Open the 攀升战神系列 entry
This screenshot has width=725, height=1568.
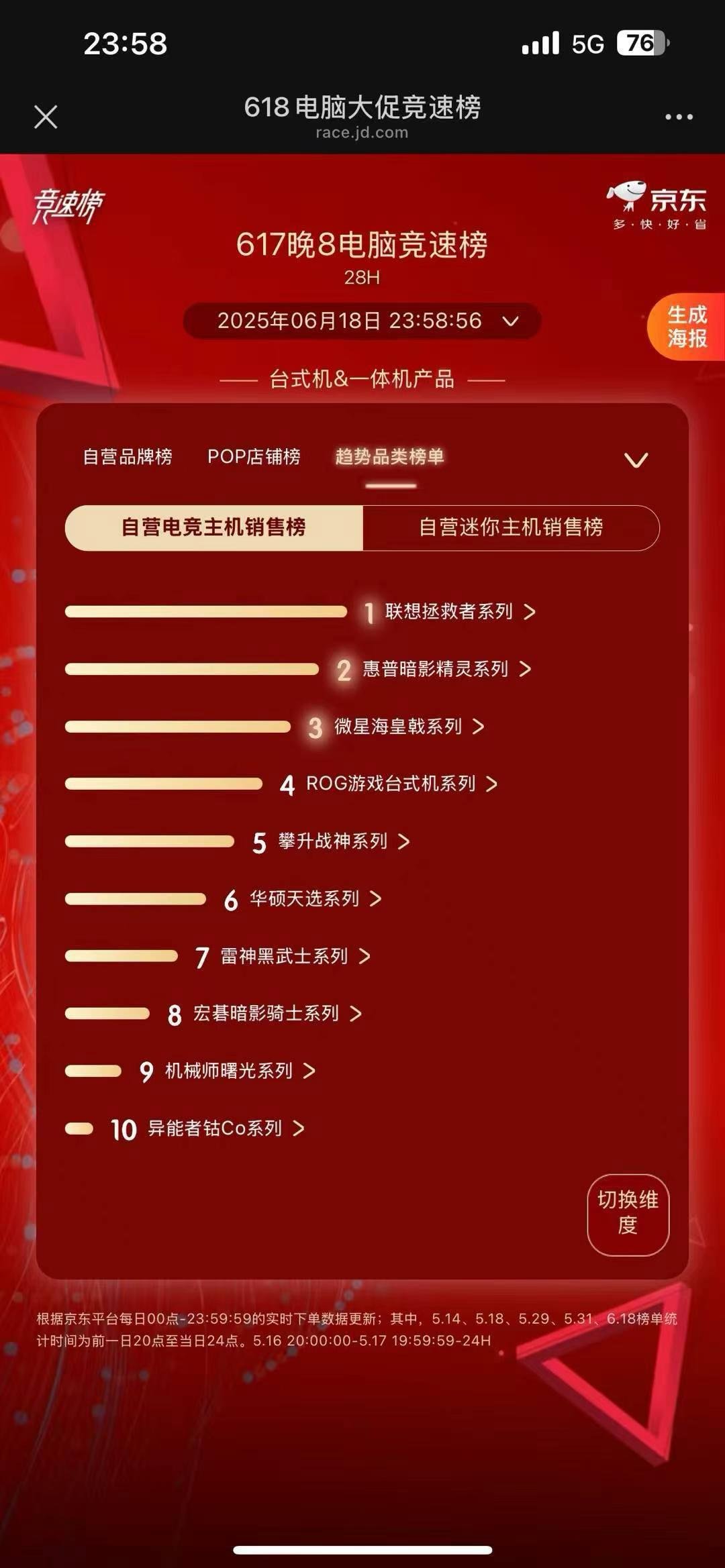pos(342,841)
